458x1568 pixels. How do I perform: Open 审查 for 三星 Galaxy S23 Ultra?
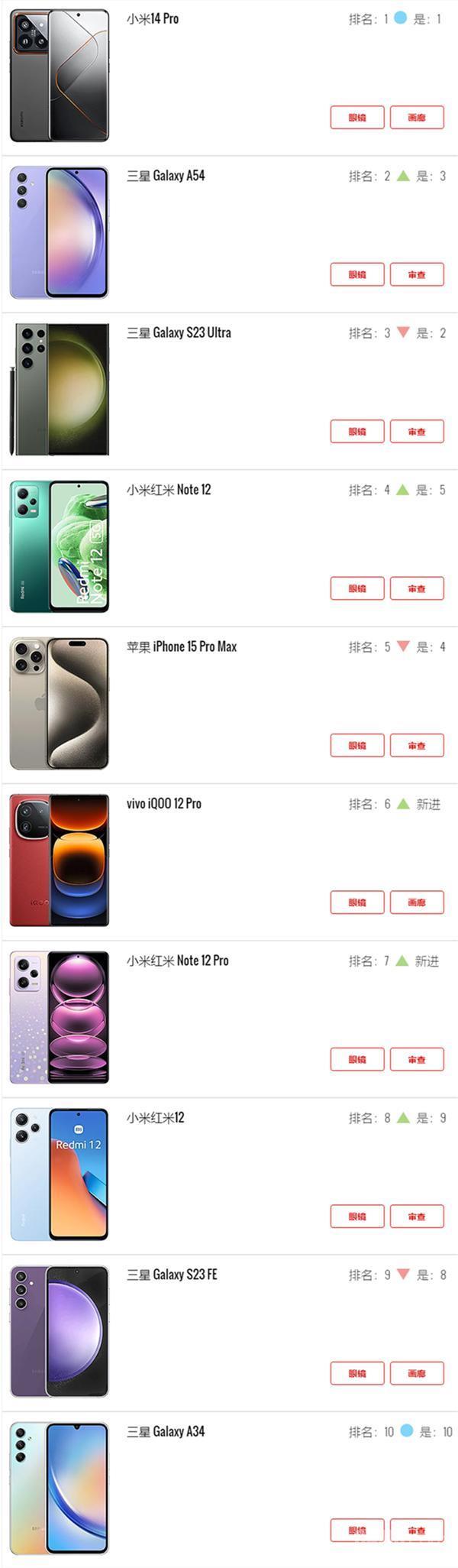[x=416, y=432]
